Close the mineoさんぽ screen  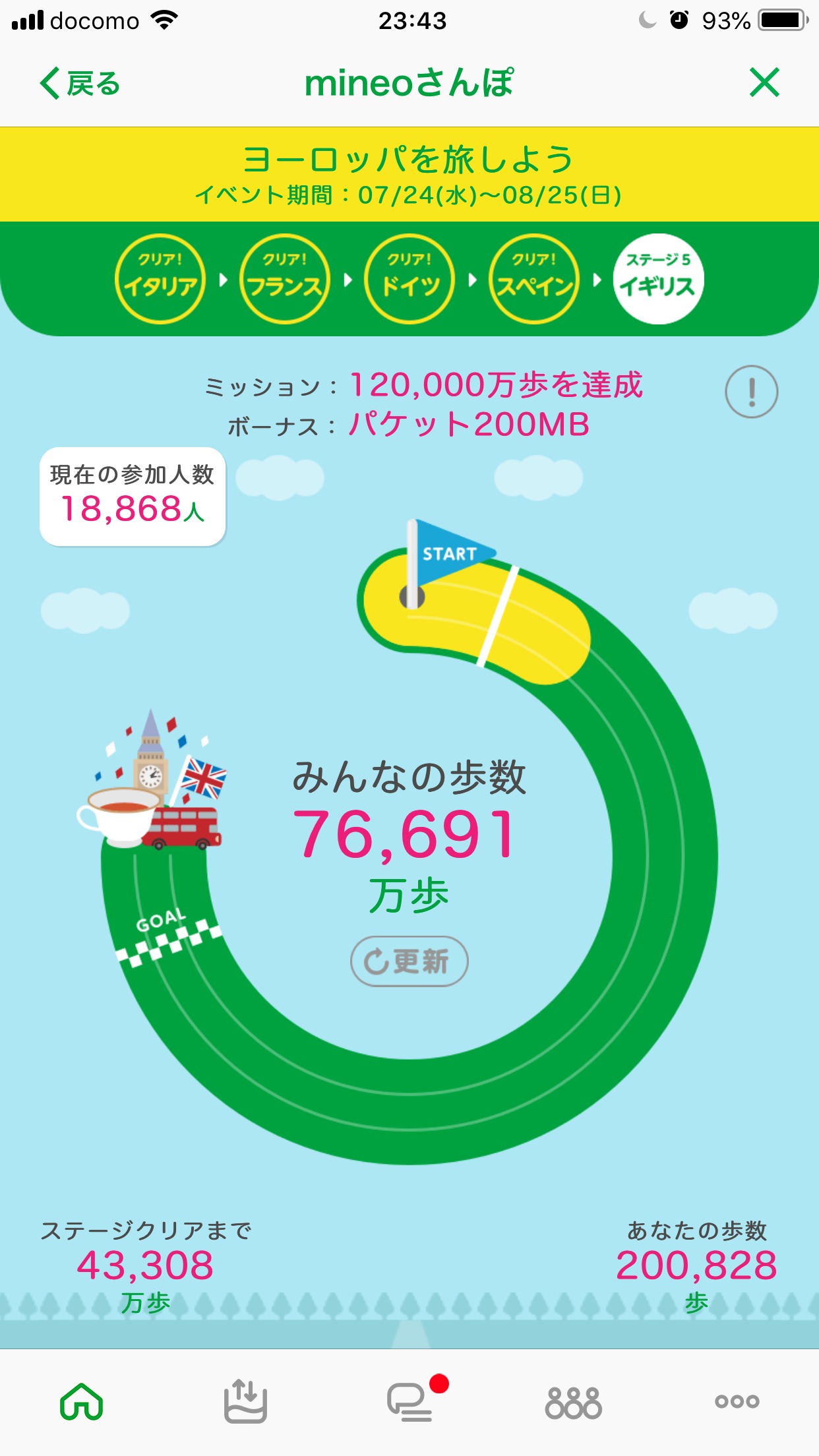pyautogui.click(x=764, y=83)
